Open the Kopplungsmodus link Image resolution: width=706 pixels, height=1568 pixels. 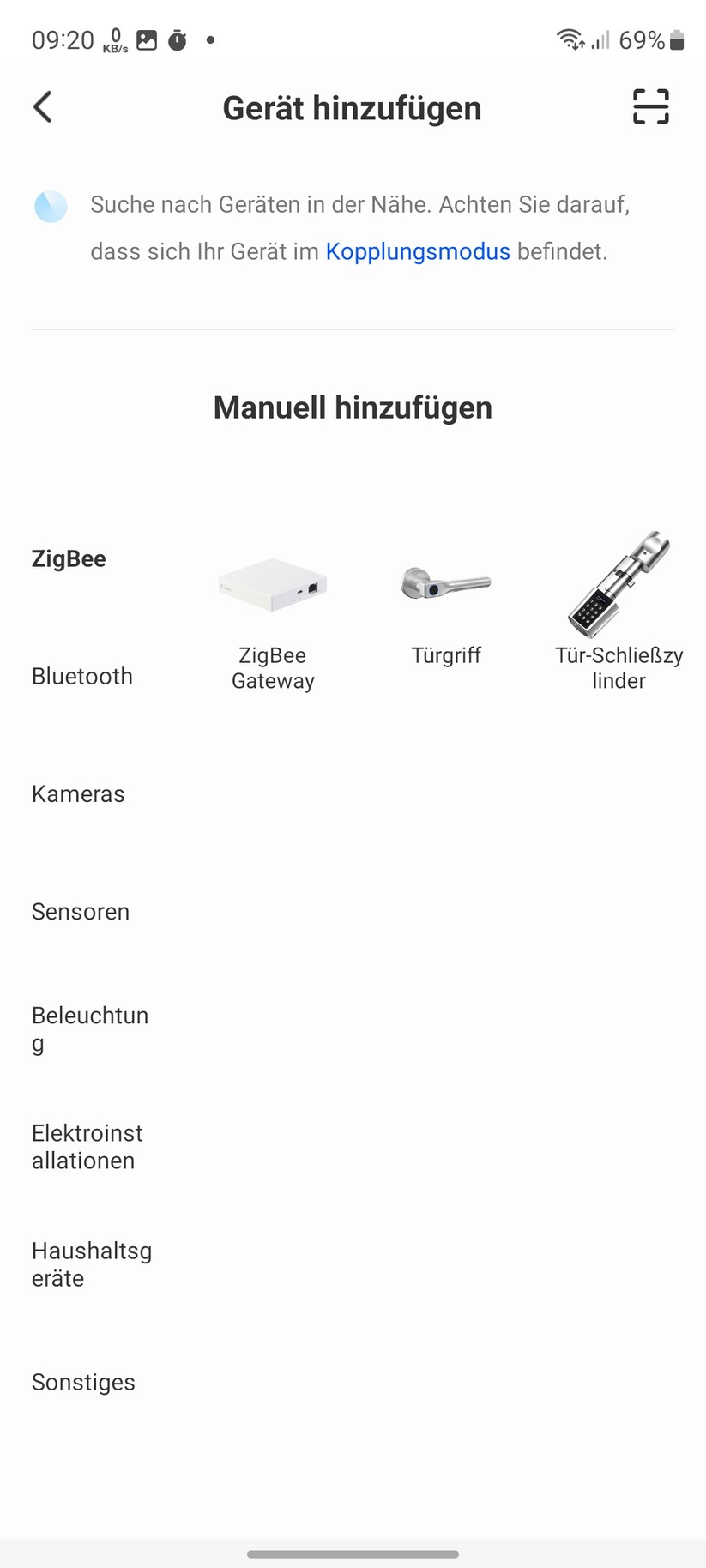(417, 251)
